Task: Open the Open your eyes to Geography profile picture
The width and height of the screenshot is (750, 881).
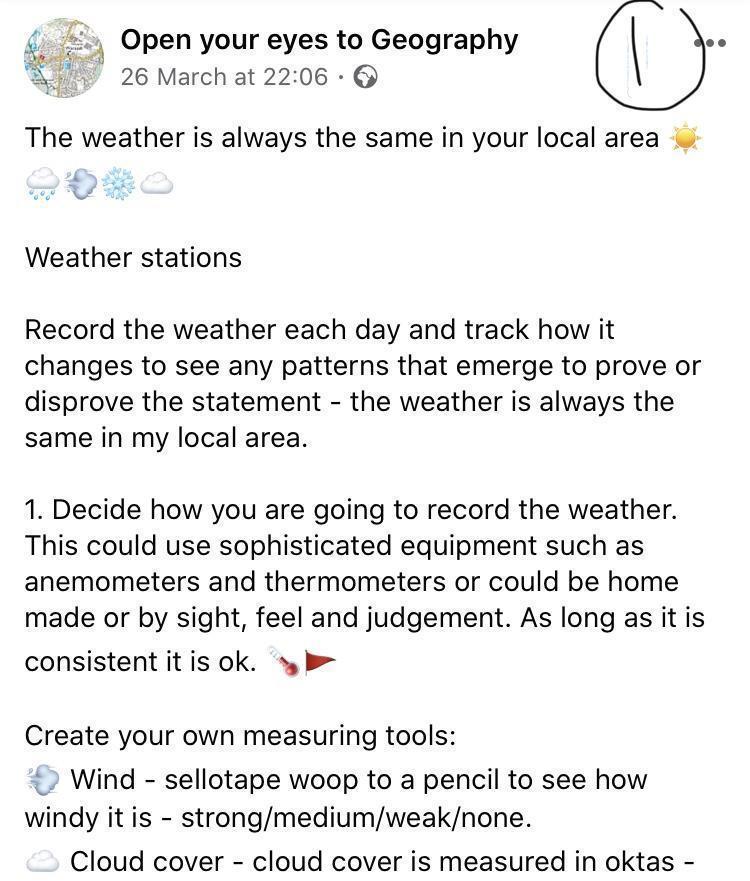Action: (63, 58)
